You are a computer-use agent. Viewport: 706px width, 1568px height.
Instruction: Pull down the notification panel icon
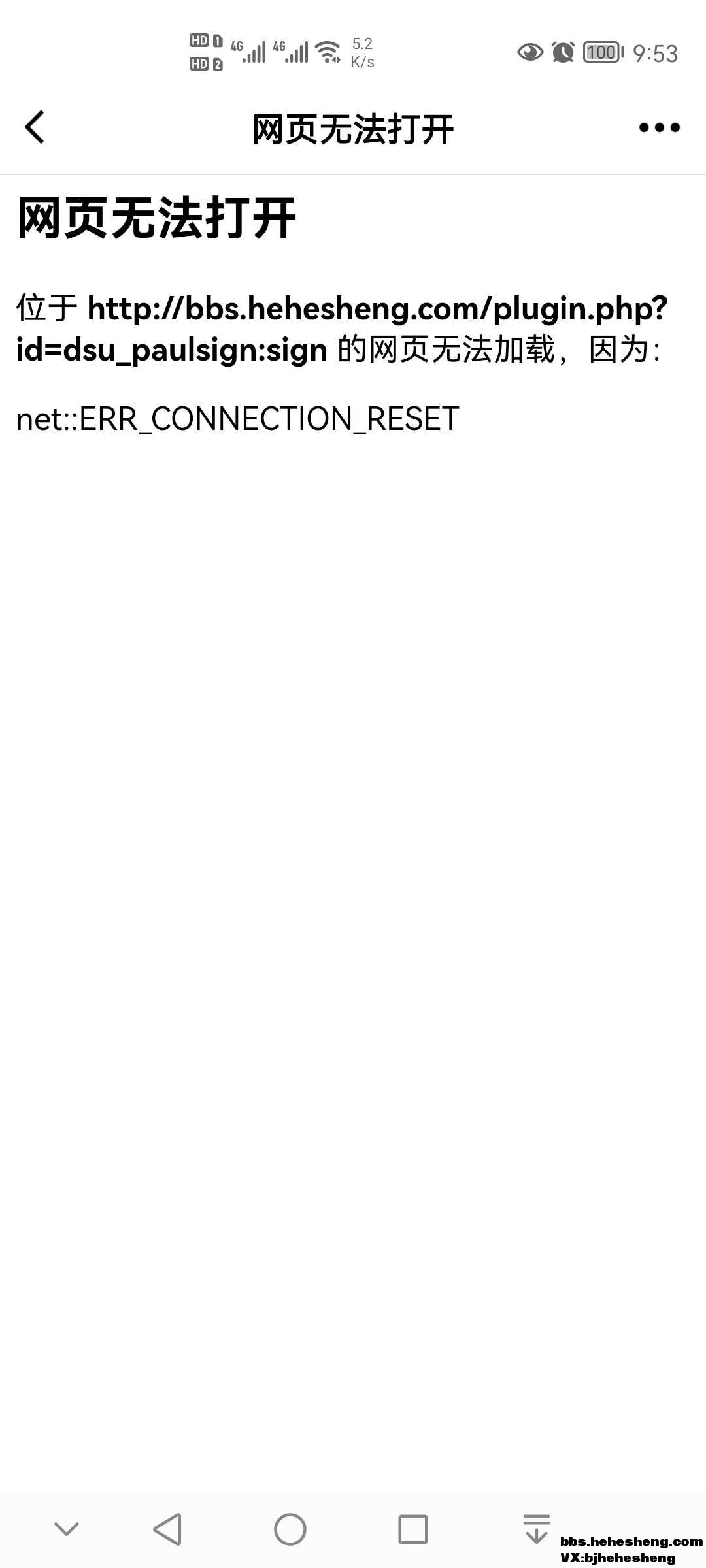pos(536,1529)
